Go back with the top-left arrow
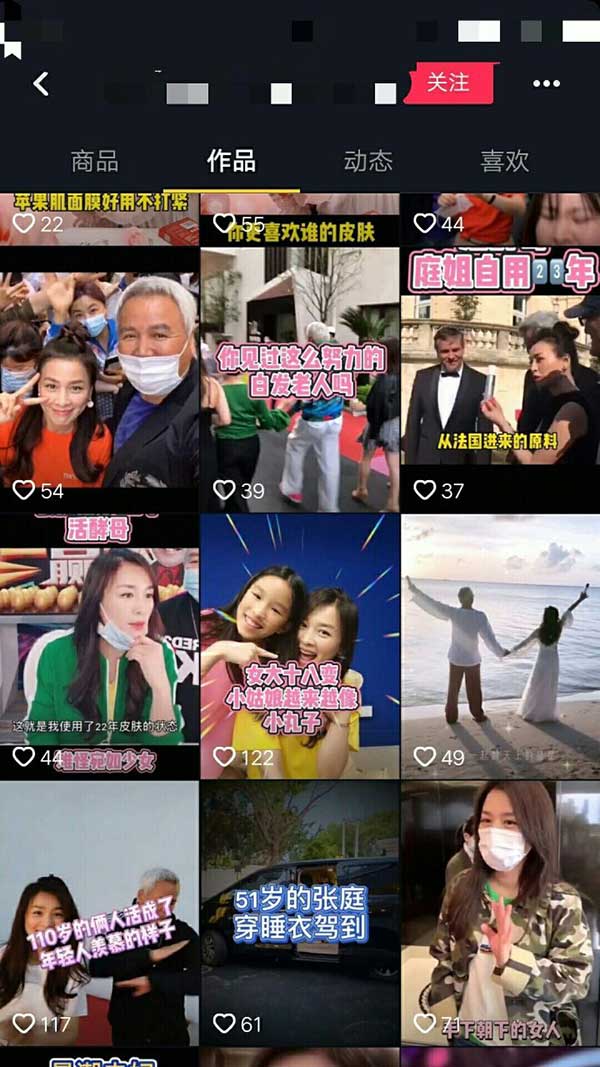This screenshot has width=600, height=1067. click(41, 84)
